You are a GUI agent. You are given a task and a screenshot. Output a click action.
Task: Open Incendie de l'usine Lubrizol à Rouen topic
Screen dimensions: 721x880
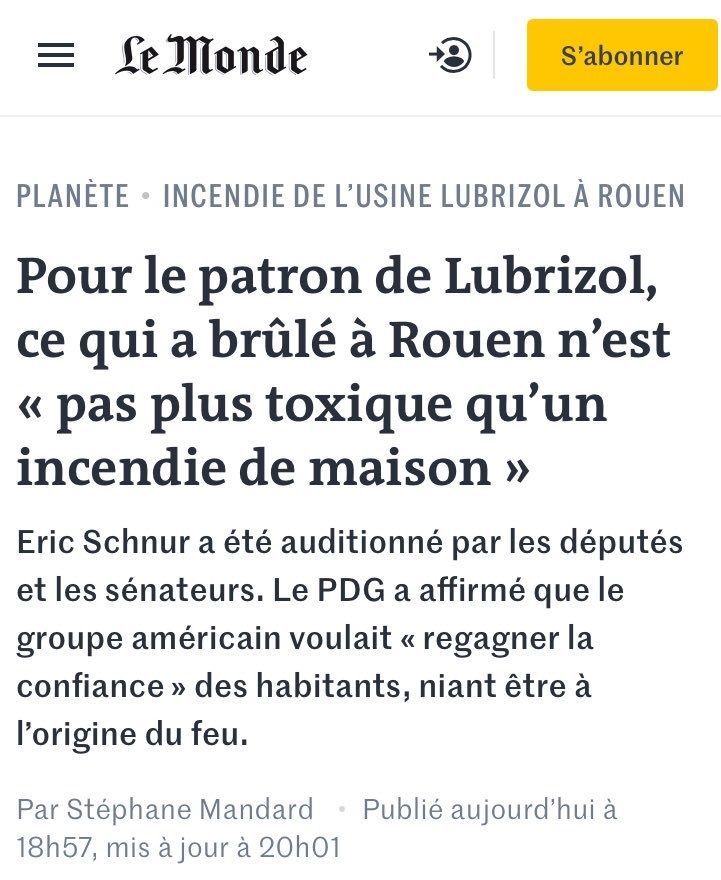tap(423, 195)
